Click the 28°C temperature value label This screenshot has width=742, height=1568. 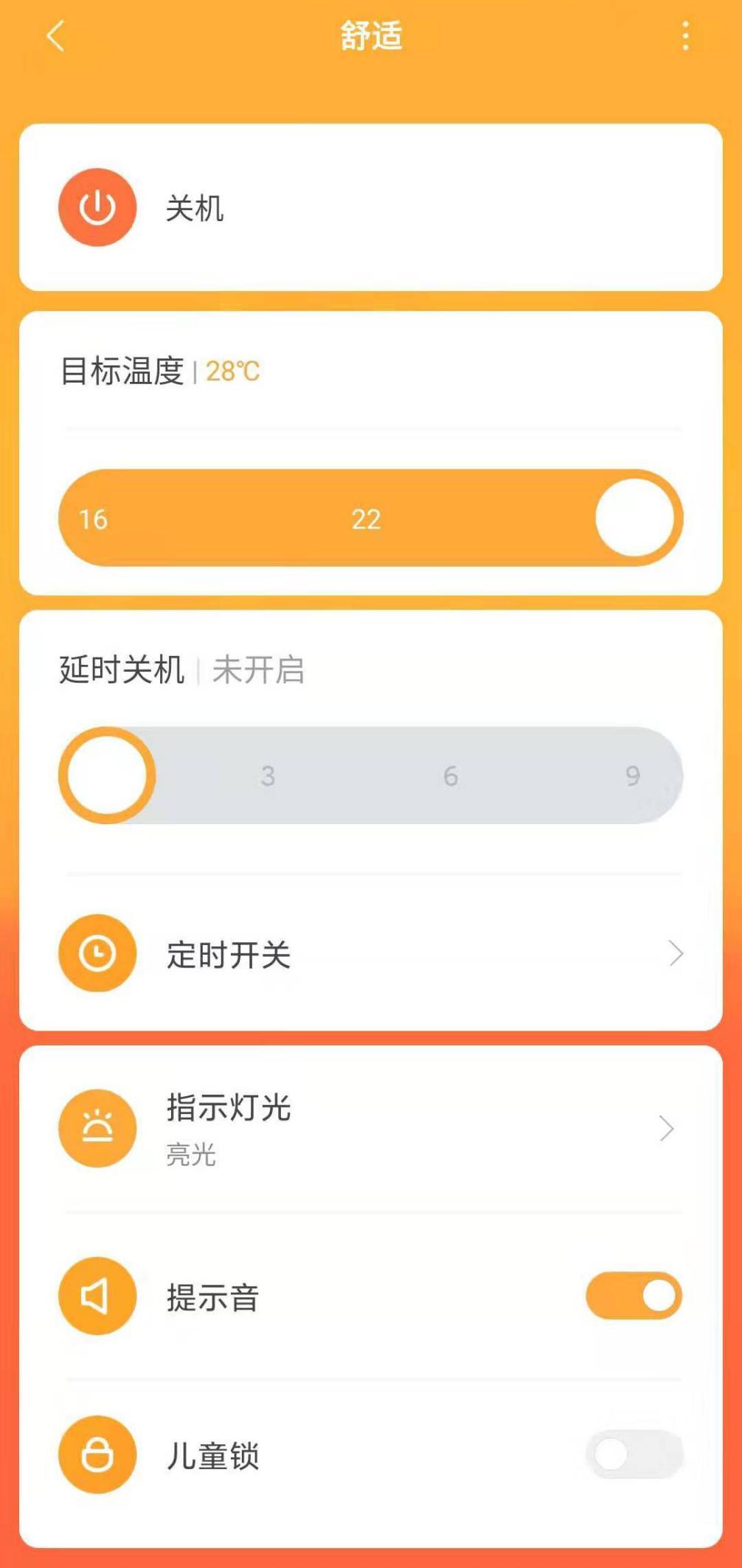coord(232,372)
